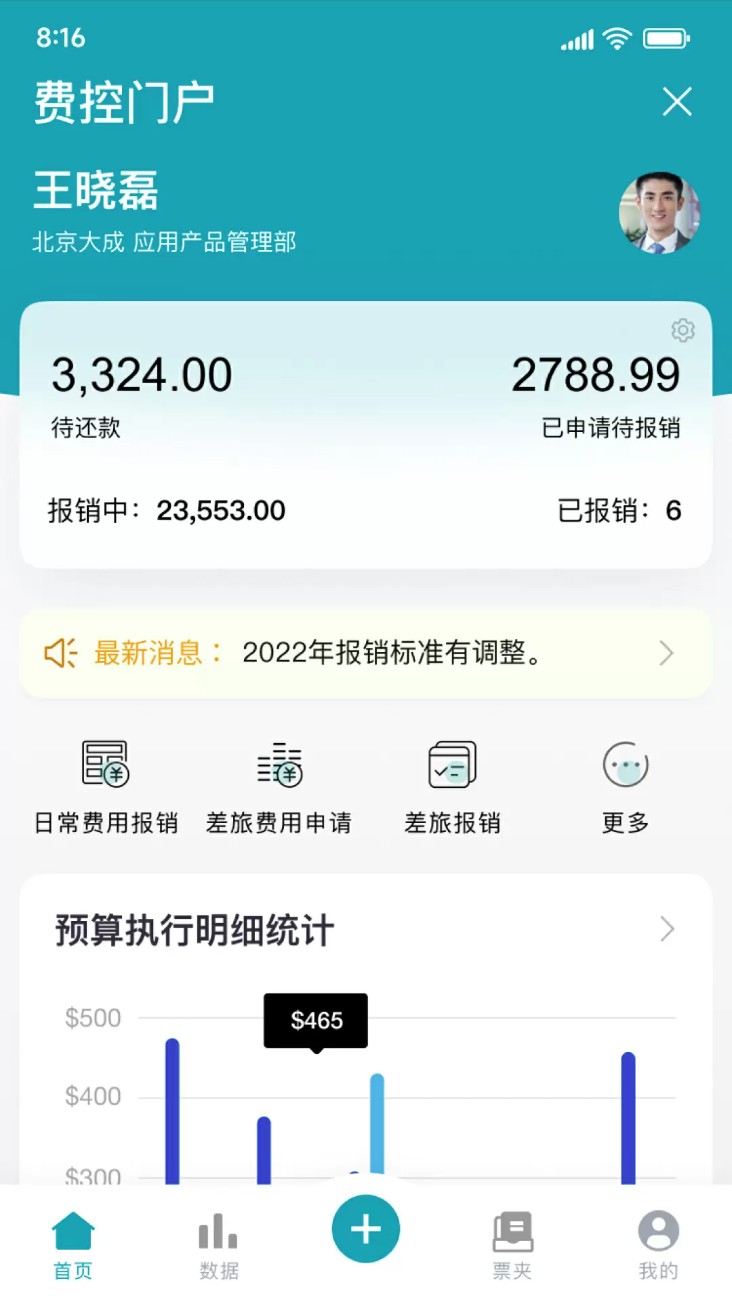Open 王晓磊's profile avatar photo
This screenshot has width=732, height=1304.
pyautogui.click(x=658, y=213)
